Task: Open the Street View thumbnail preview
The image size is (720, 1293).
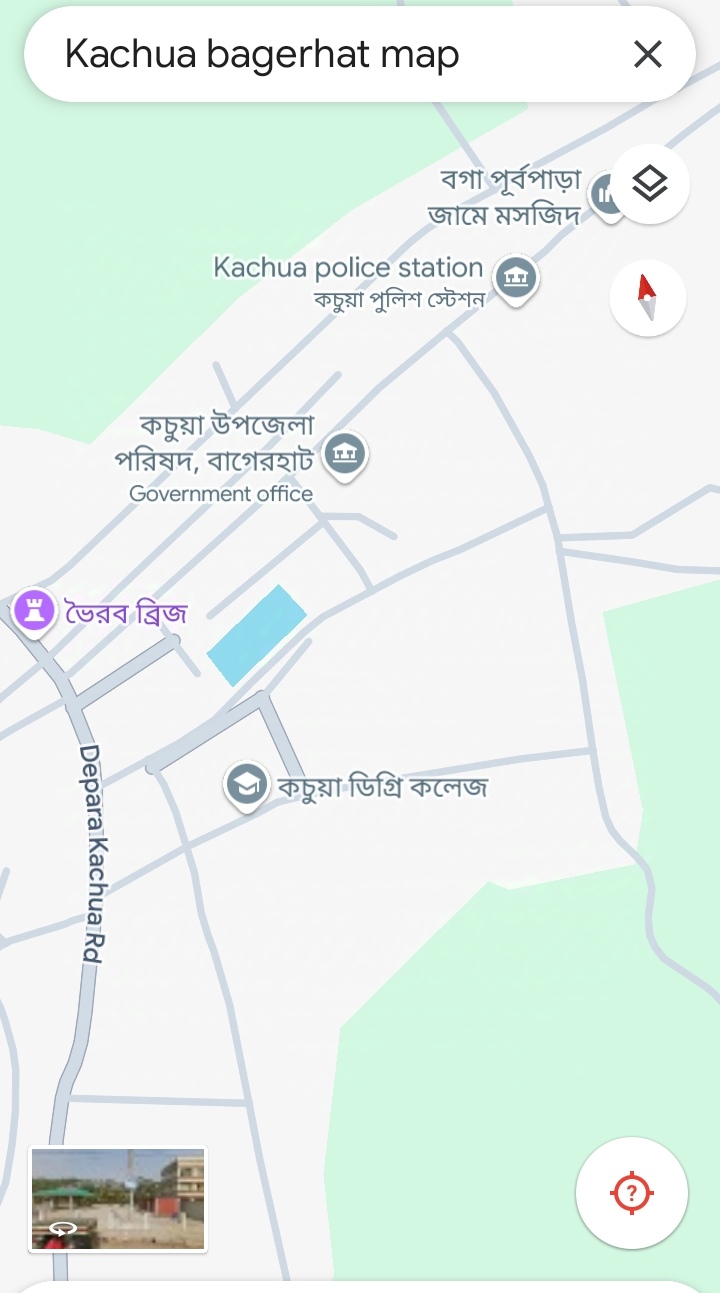Action: tap(118, 1198)
